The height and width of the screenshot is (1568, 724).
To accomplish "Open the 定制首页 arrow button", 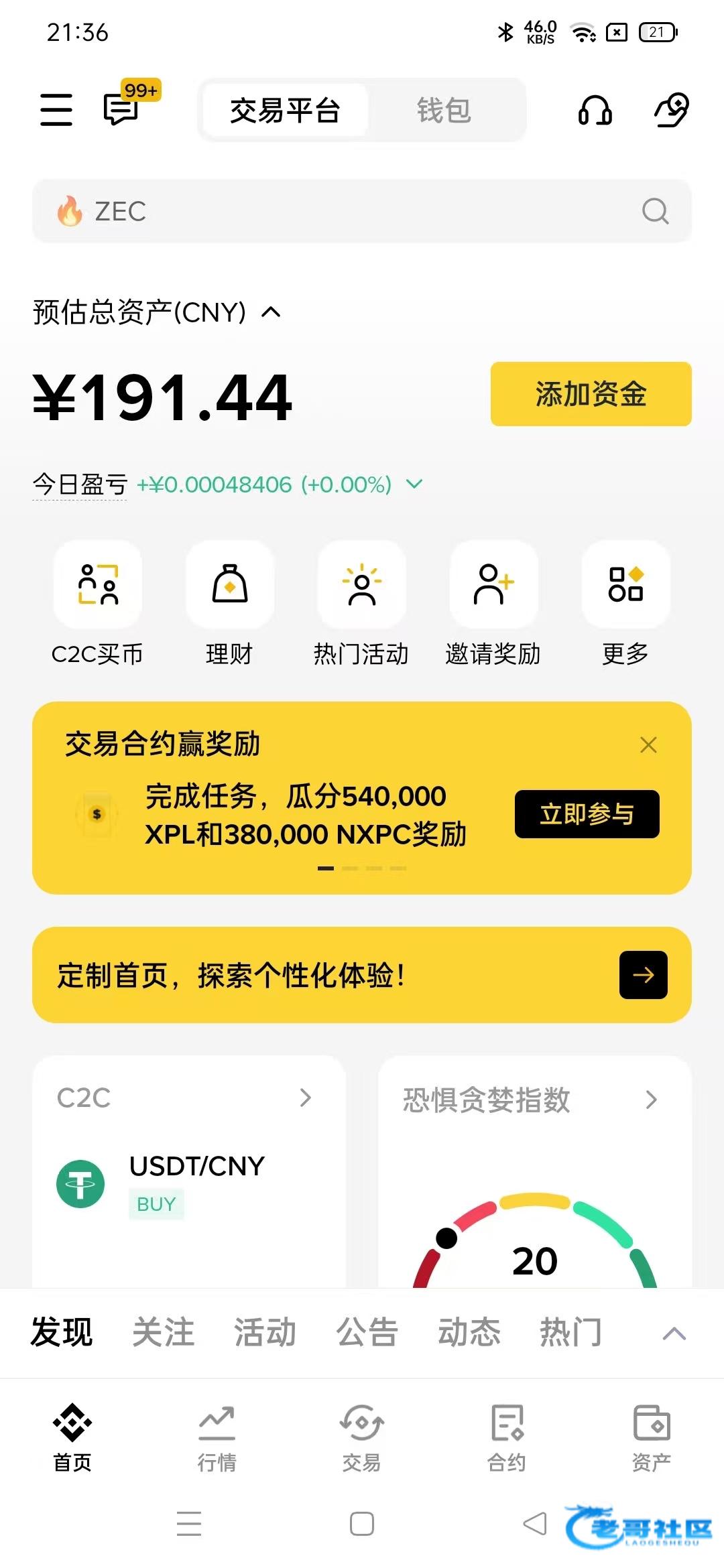I will pos(644,975).
